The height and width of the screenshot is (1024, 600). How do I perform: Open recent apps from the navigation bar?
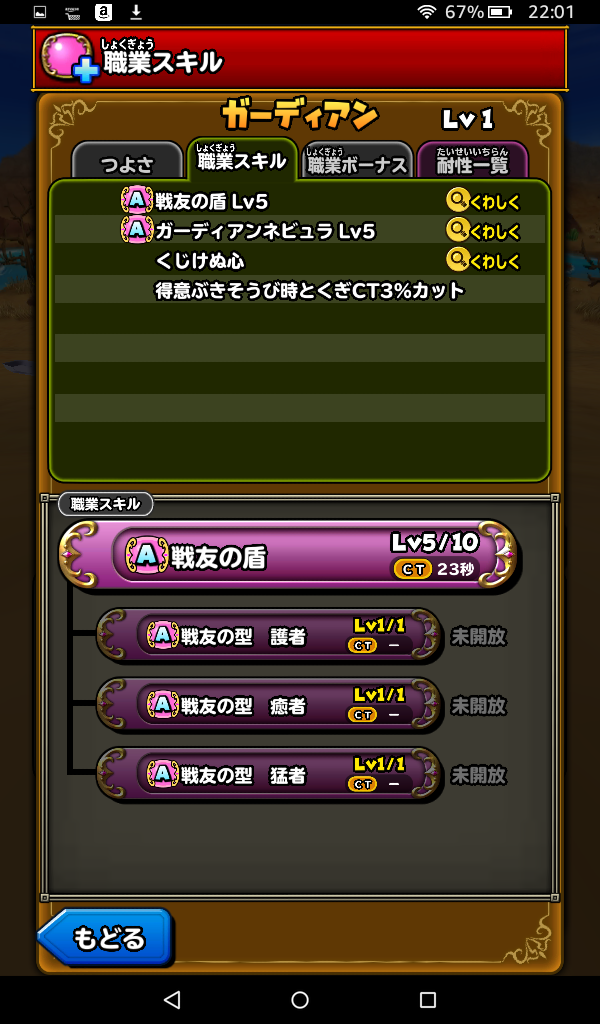click(x=428, y=1000)
